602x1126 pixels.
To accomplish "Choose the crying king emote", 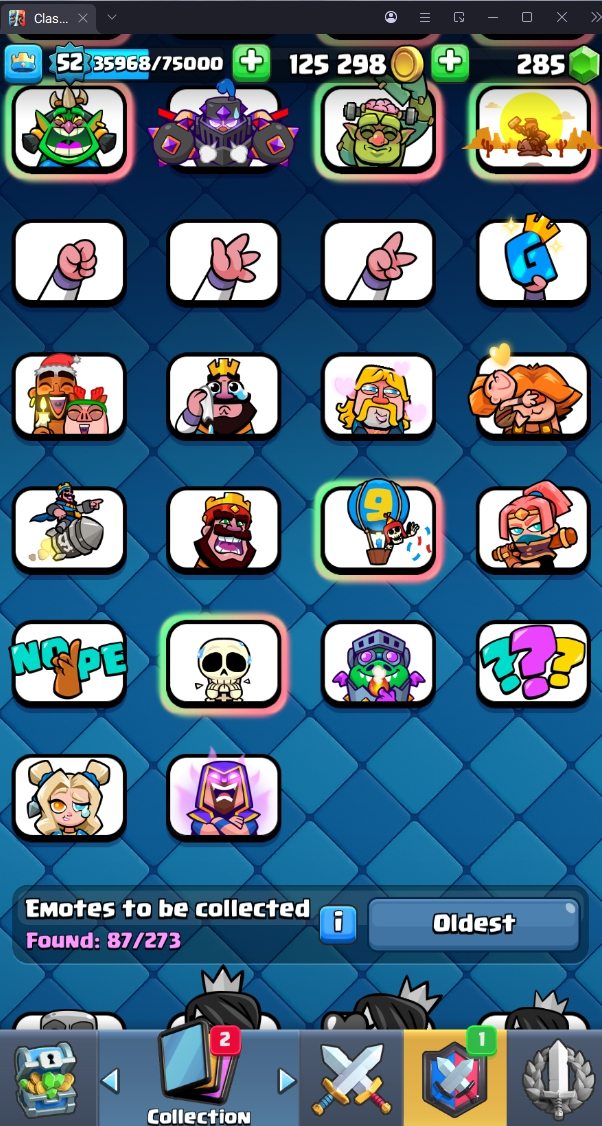I will pos(224,396).
